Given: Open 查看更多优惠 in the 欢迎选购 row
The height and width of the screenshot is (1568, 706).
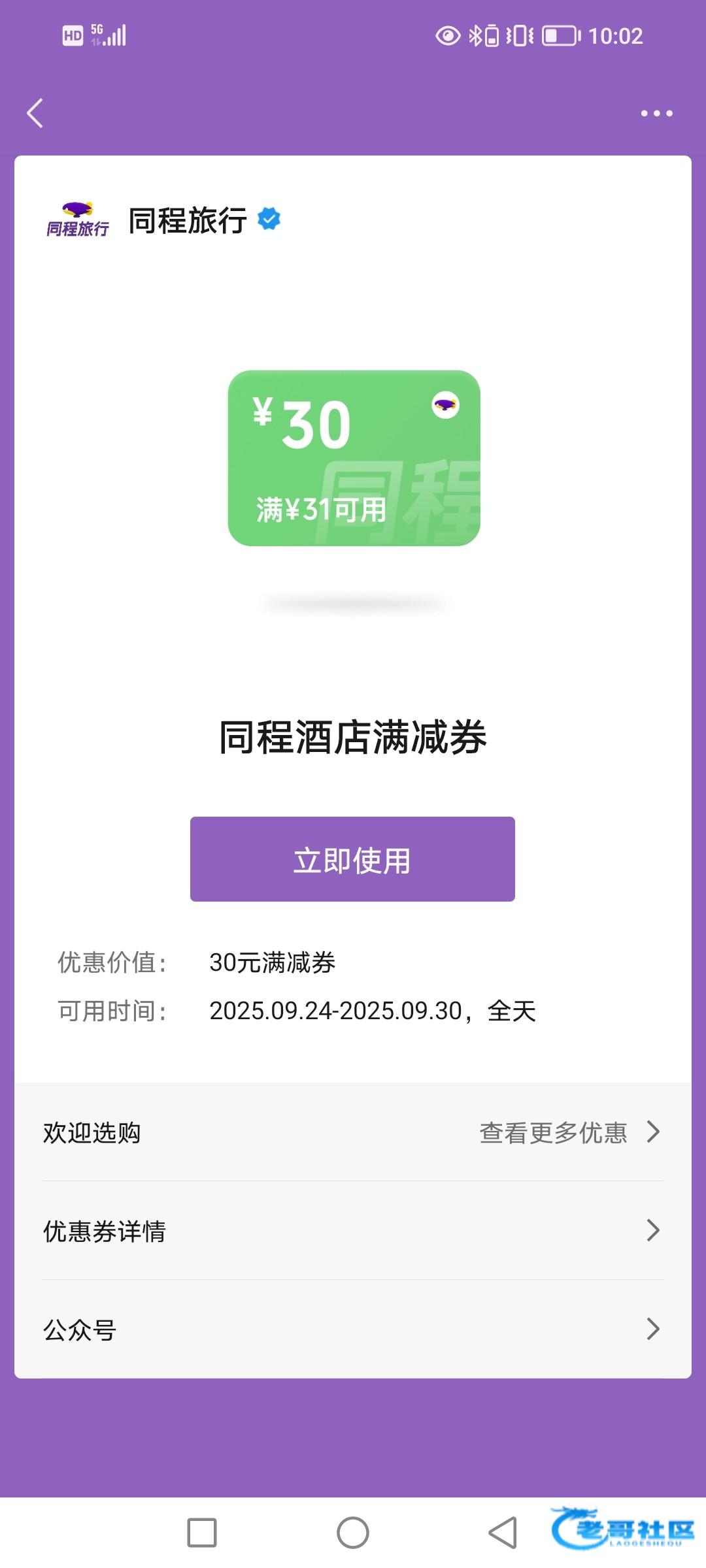Looking at the screenshot, I should (x=569, y=1132).
